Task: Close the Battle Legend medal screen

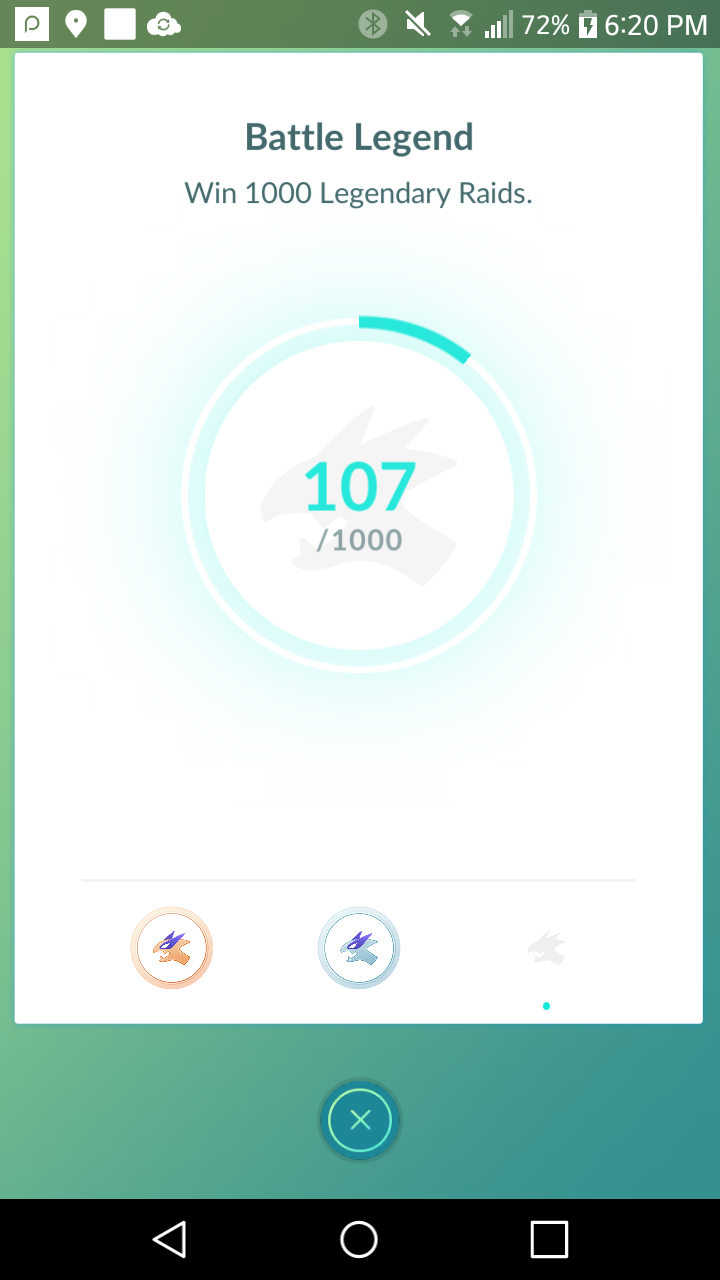Action: tap(360, 1120)
